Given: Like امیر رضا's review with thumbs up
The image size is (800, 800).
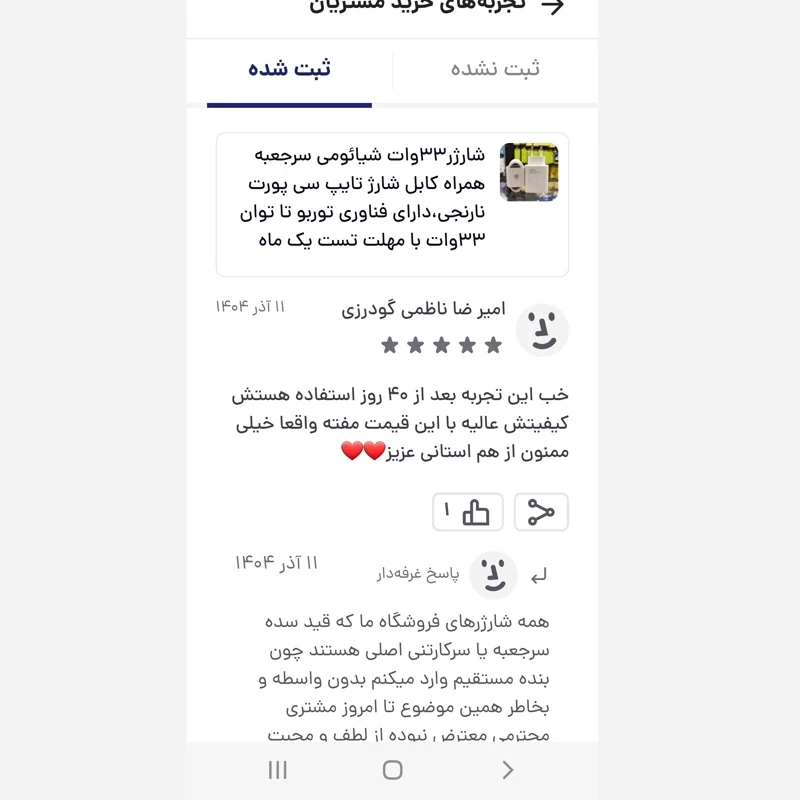Looking at the screenshot, I should pyautogui.click(x=467, y=512).
